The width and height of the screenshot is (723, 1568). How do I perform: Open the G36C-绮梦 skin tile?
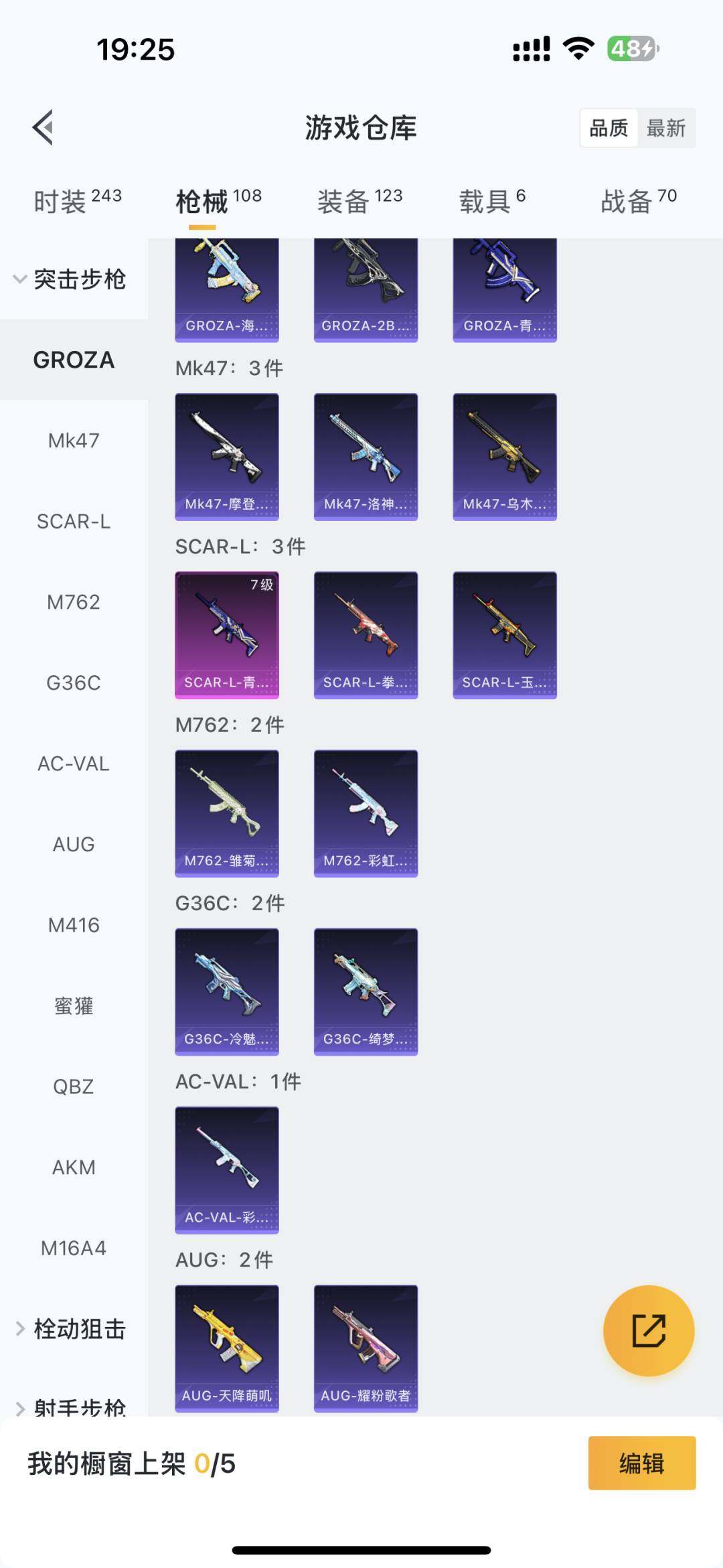tap(366, 991)
